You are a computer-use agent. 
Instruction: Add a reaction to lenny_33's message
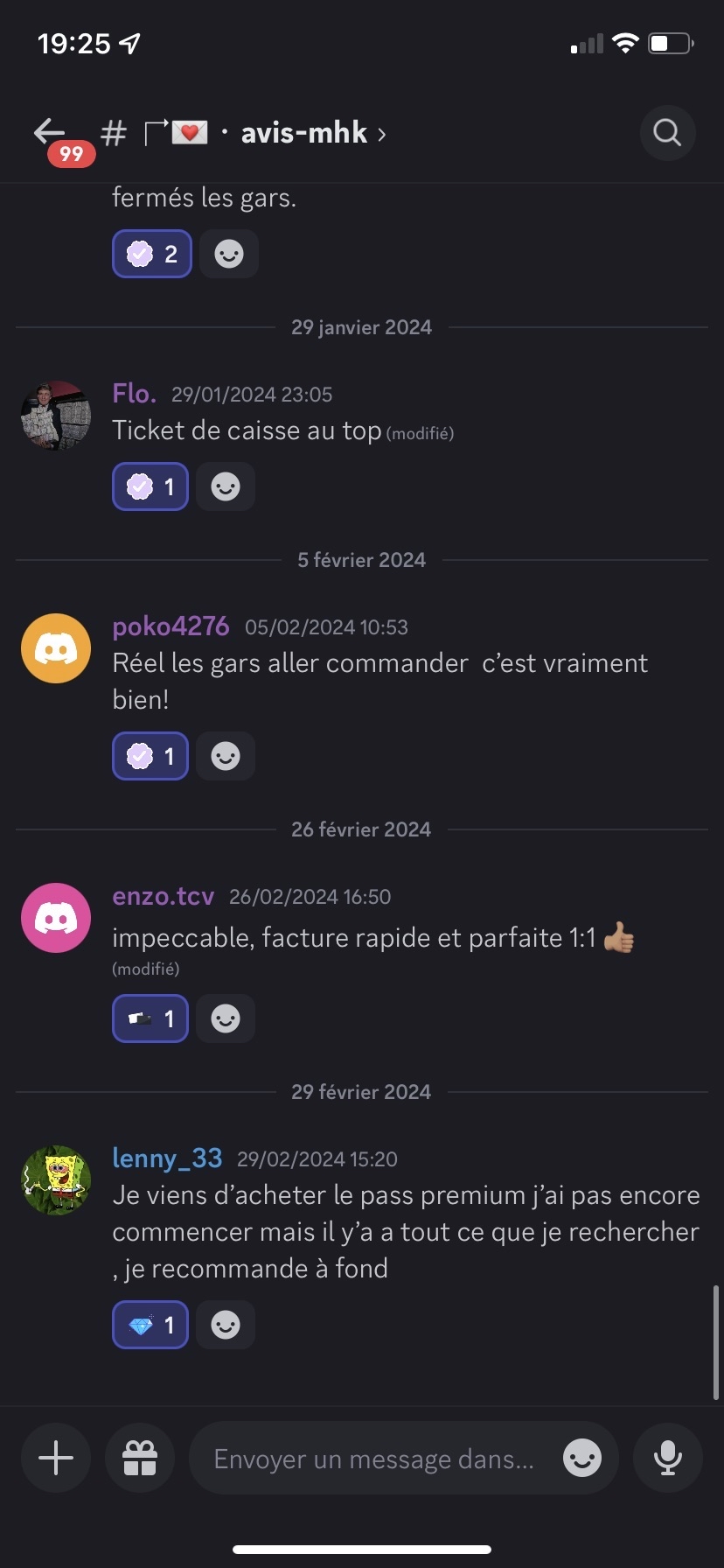[226, 1325]
